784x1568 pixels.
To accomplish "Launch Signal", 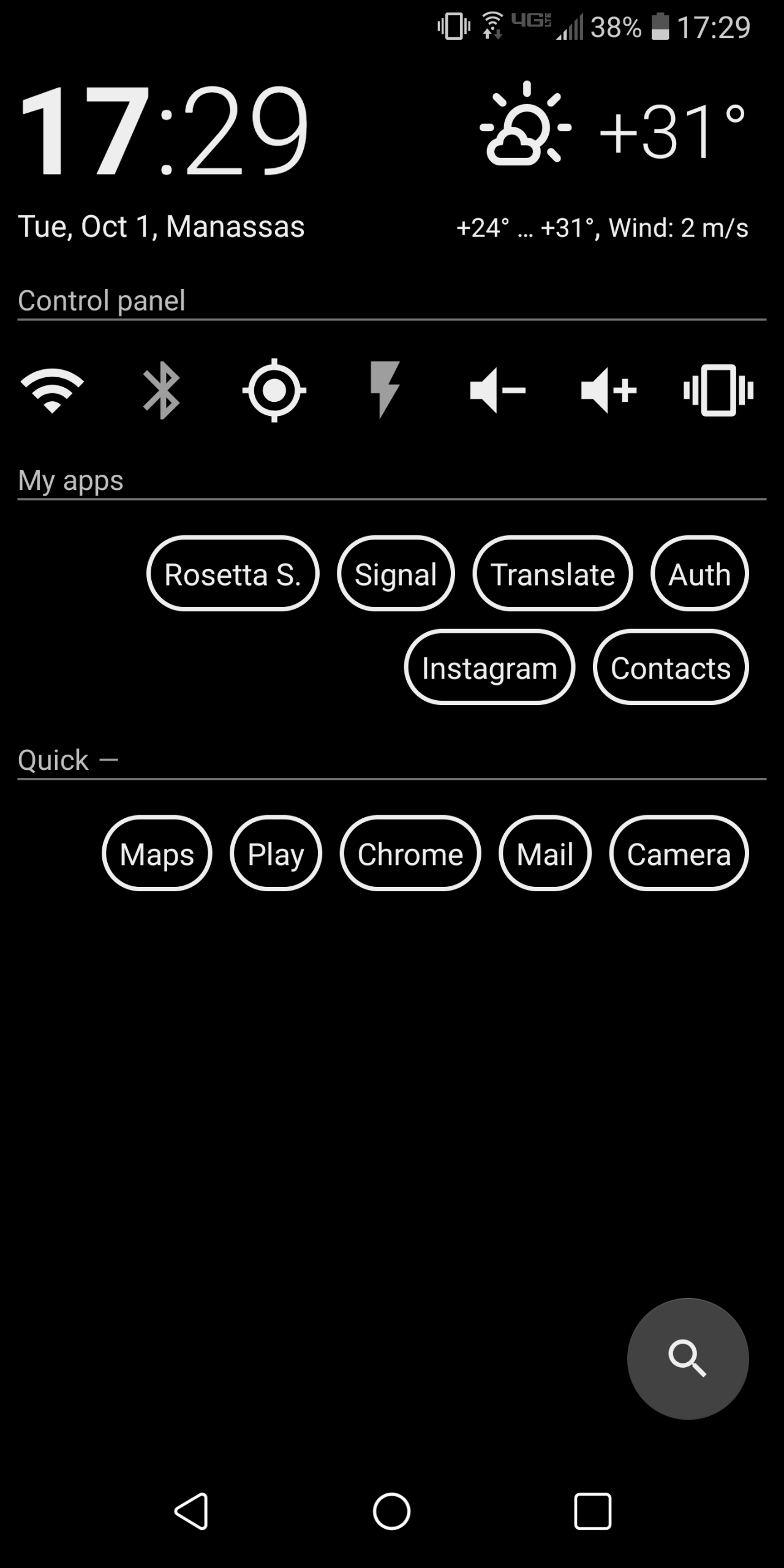I will coord(396,574).
